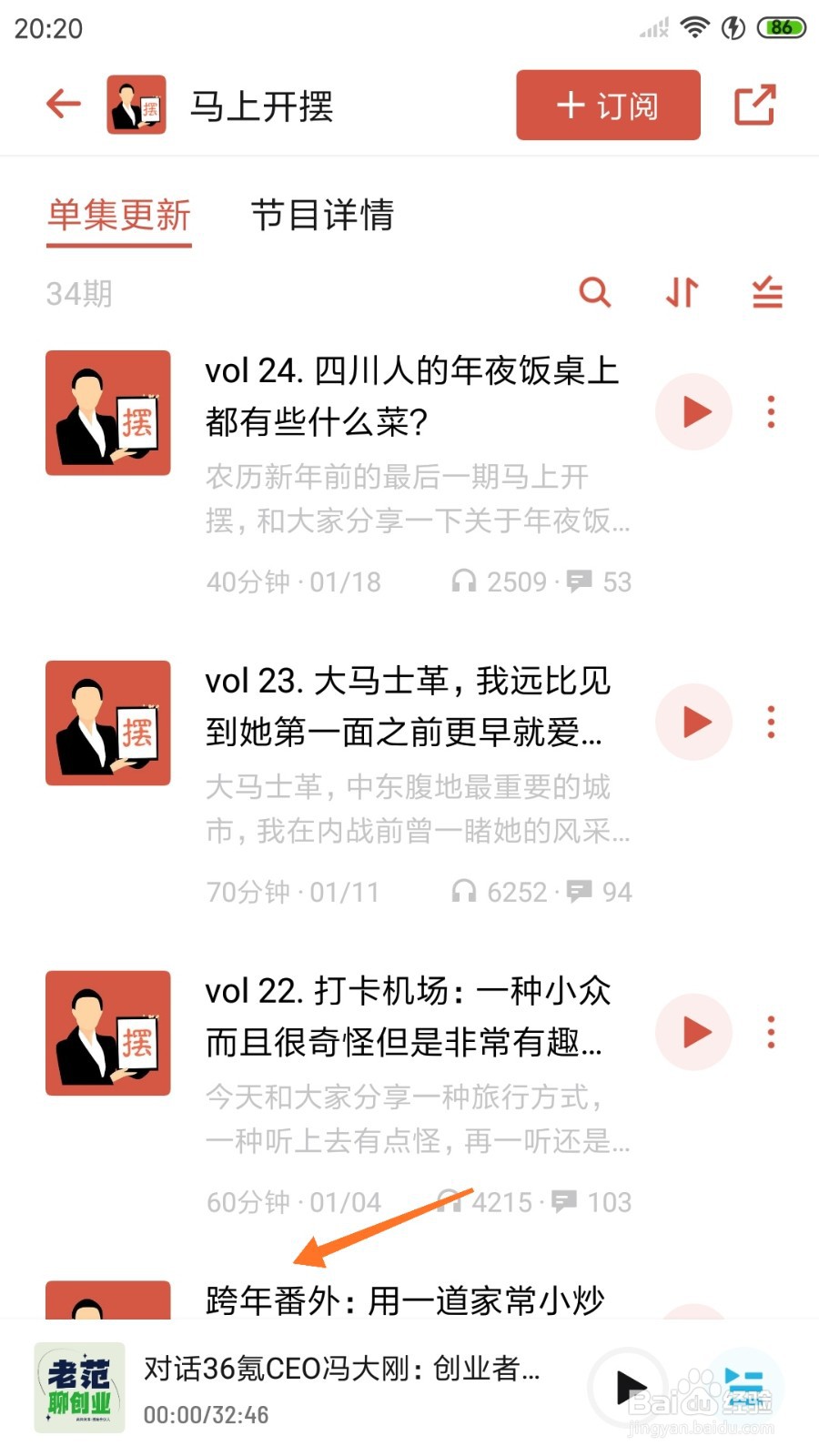The image size is (819, 1456).
Task: Select the 单集更新 tab
Action: tap(118, 217)
